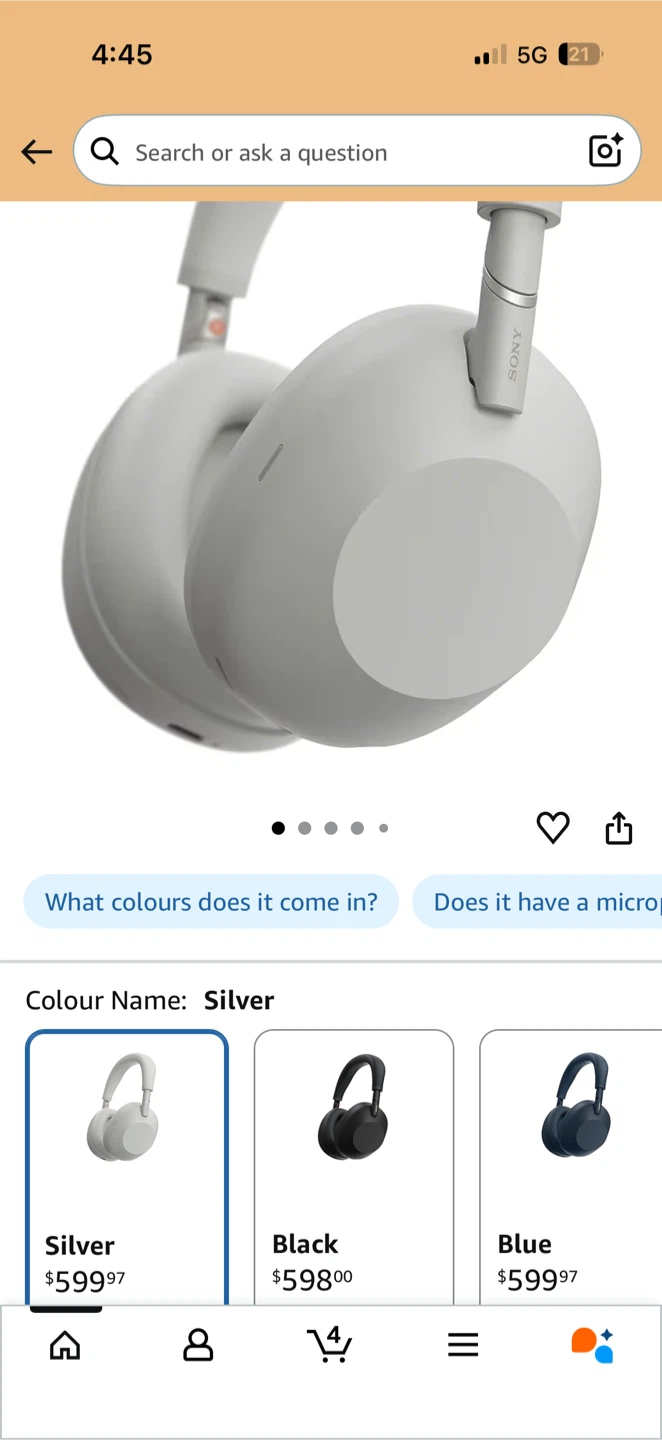Go to the Home tab
The height and width of the screenshot is (1440, 662).
click(65, 1345)
